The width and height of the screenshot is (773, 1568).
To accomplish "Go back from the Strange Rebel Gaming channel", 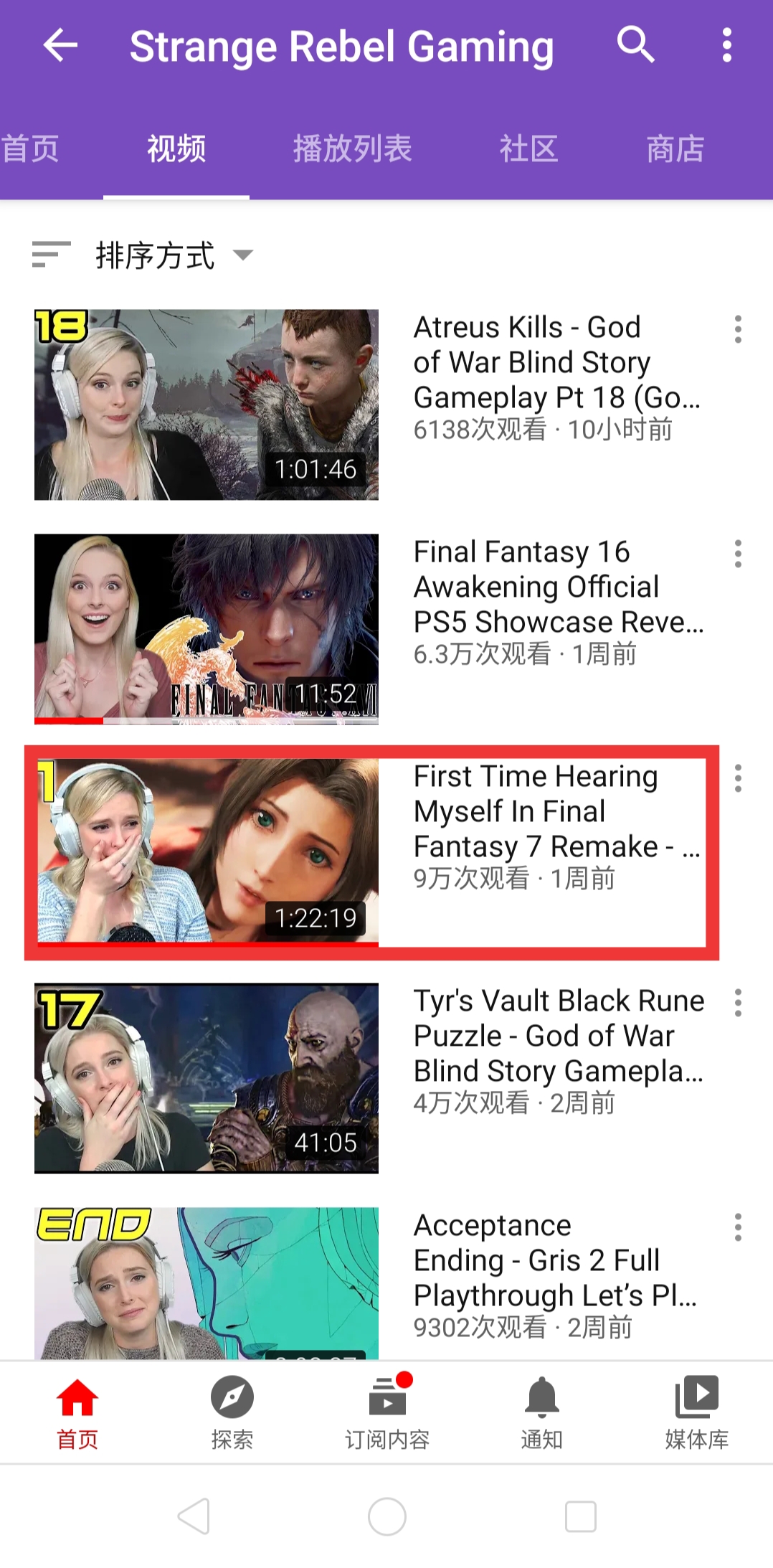I will (x=60, y=46).
